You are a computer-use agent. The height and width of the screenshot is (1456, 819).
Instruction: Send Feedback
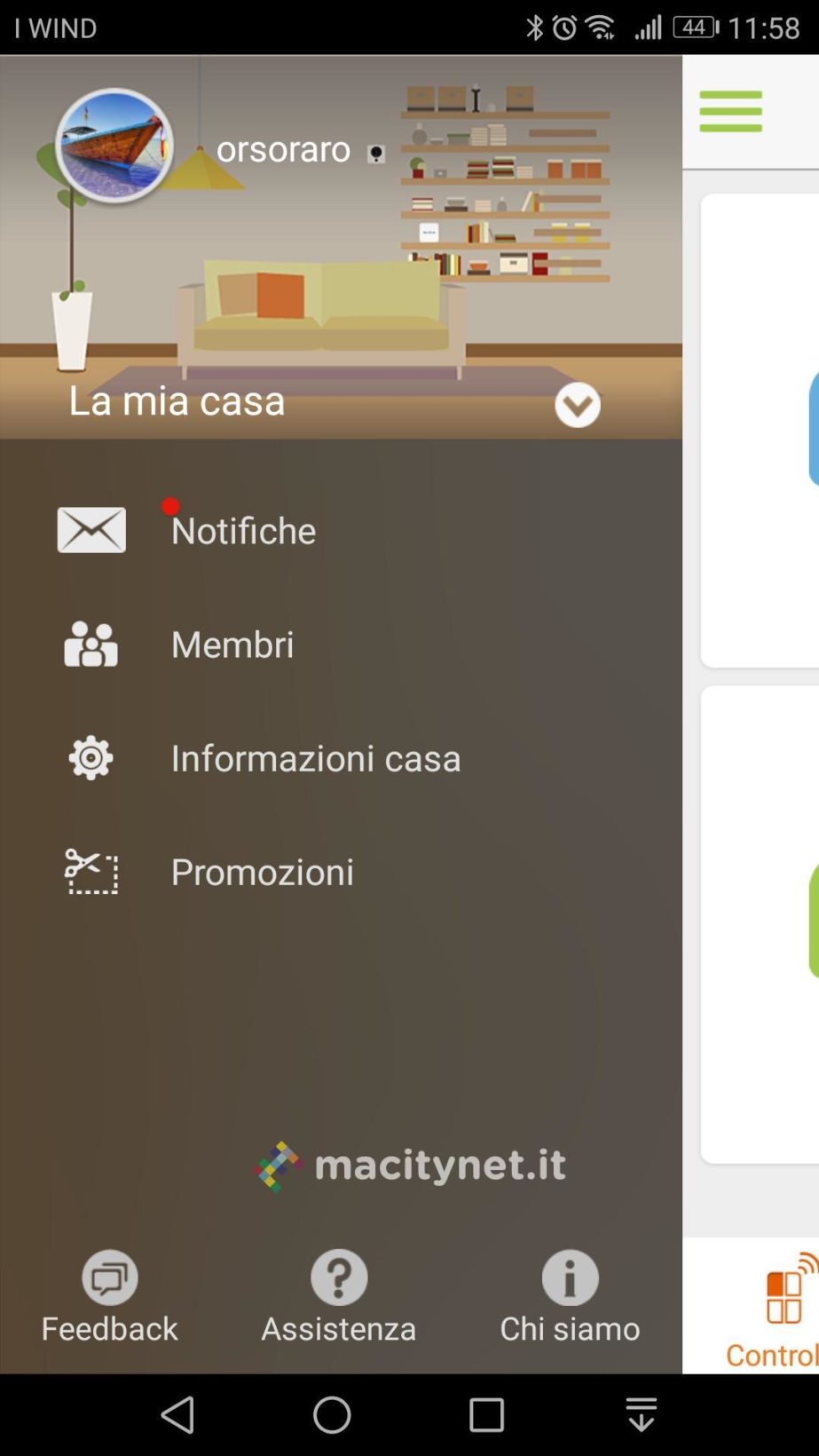tap(109, 1298)
